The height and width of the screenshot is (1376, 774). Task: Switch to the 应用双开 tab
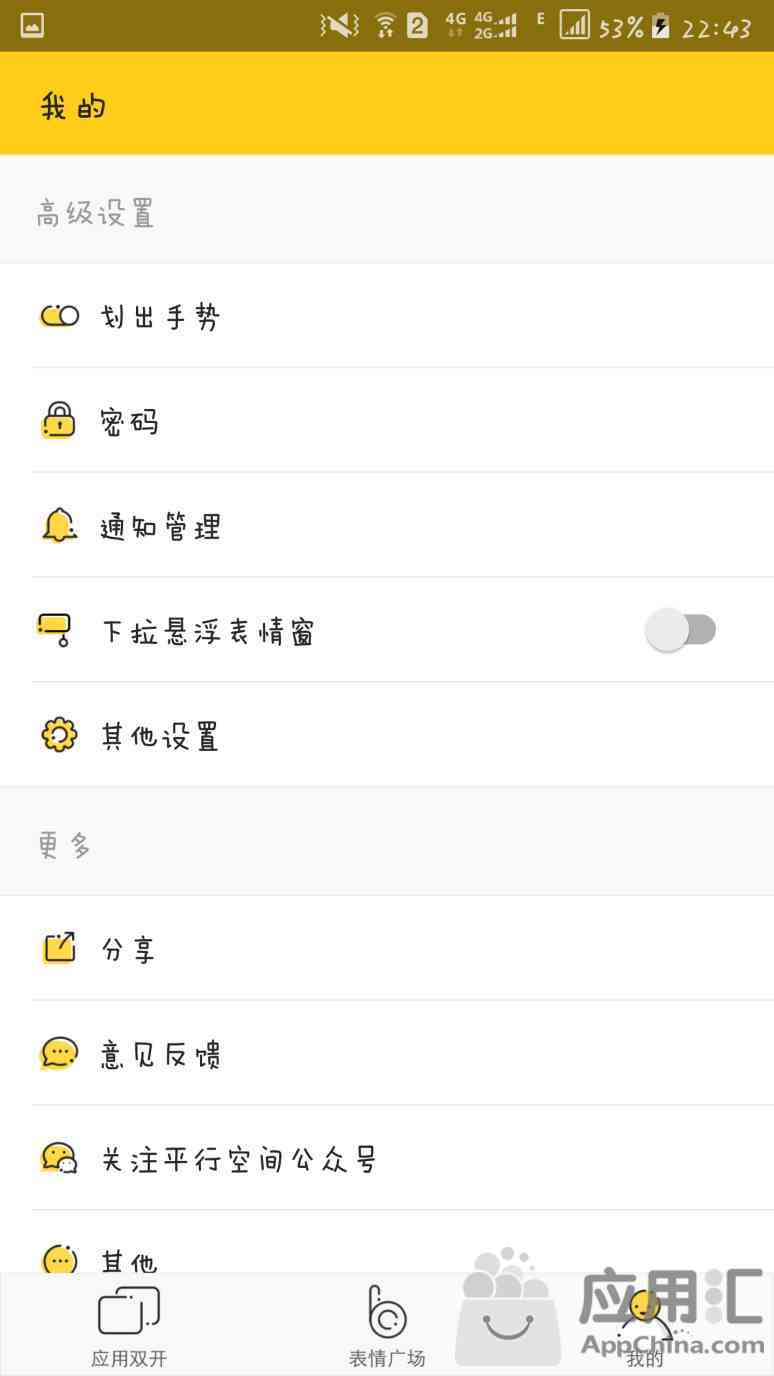coord(129,1325)
